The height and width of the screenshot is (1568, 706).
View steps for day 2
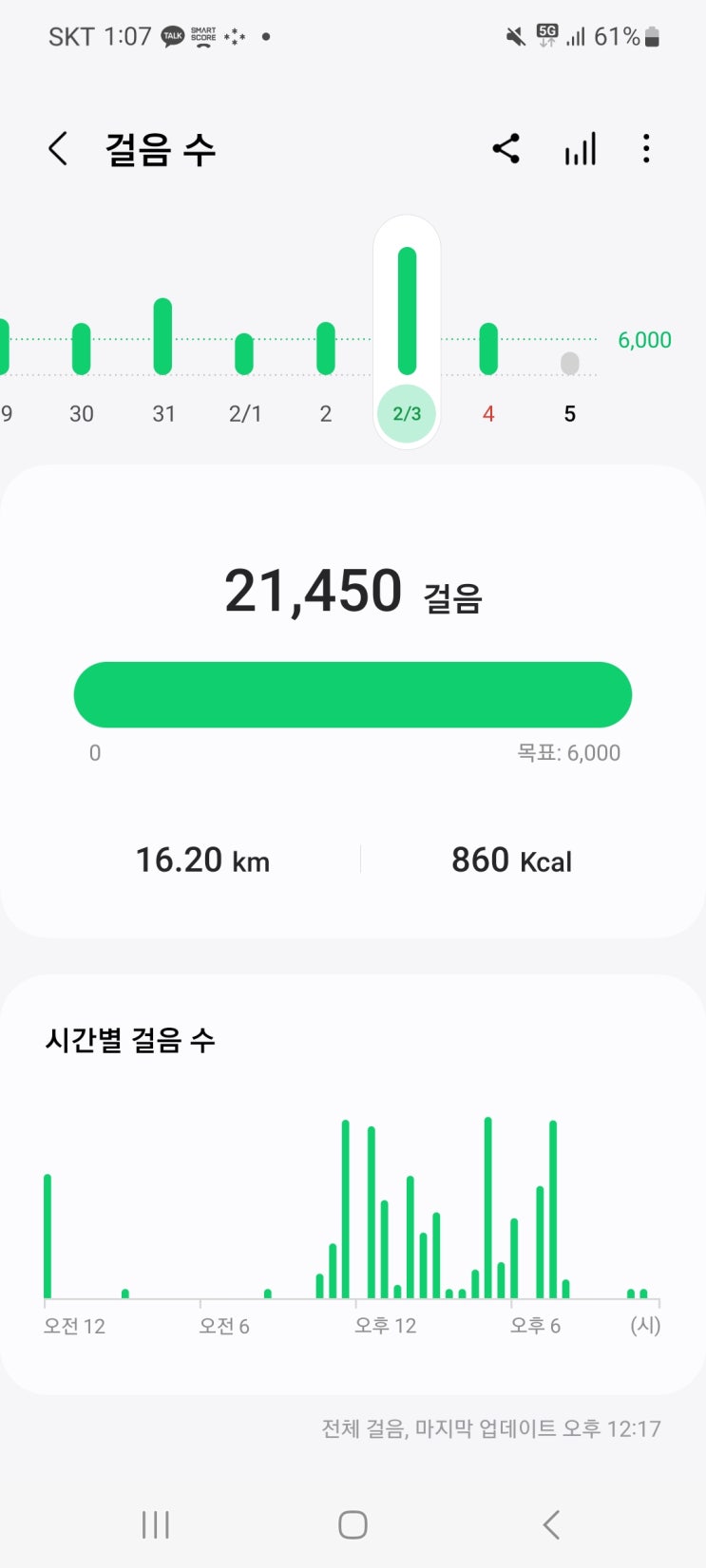coord(326,349)
